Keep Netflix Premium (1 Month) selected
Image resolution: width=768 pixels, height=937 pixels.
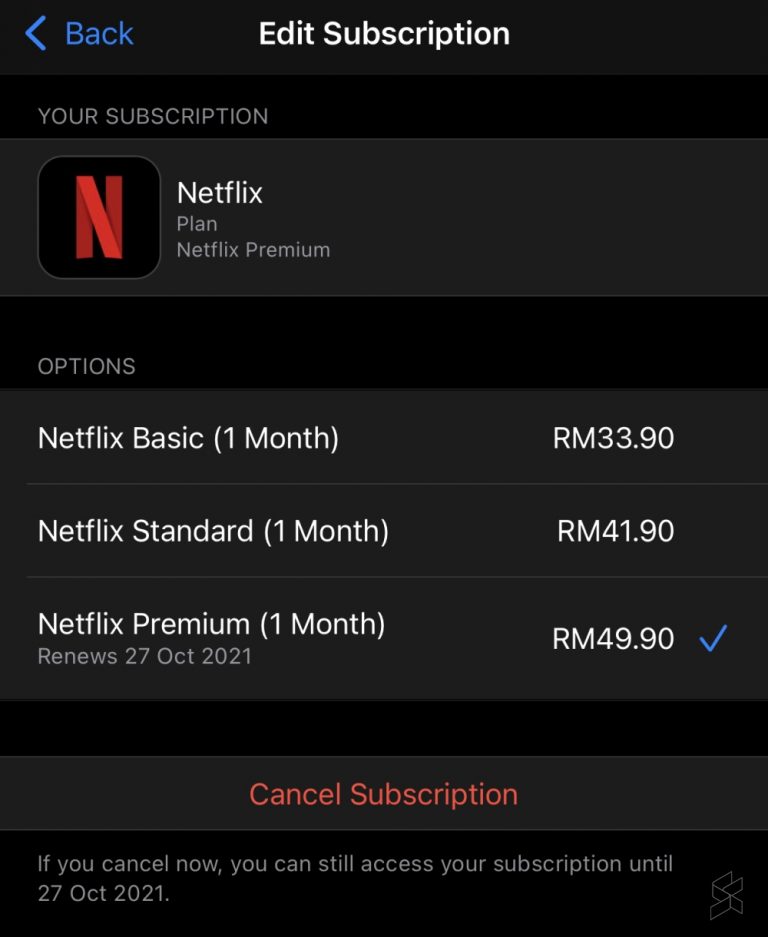point(215,623)
